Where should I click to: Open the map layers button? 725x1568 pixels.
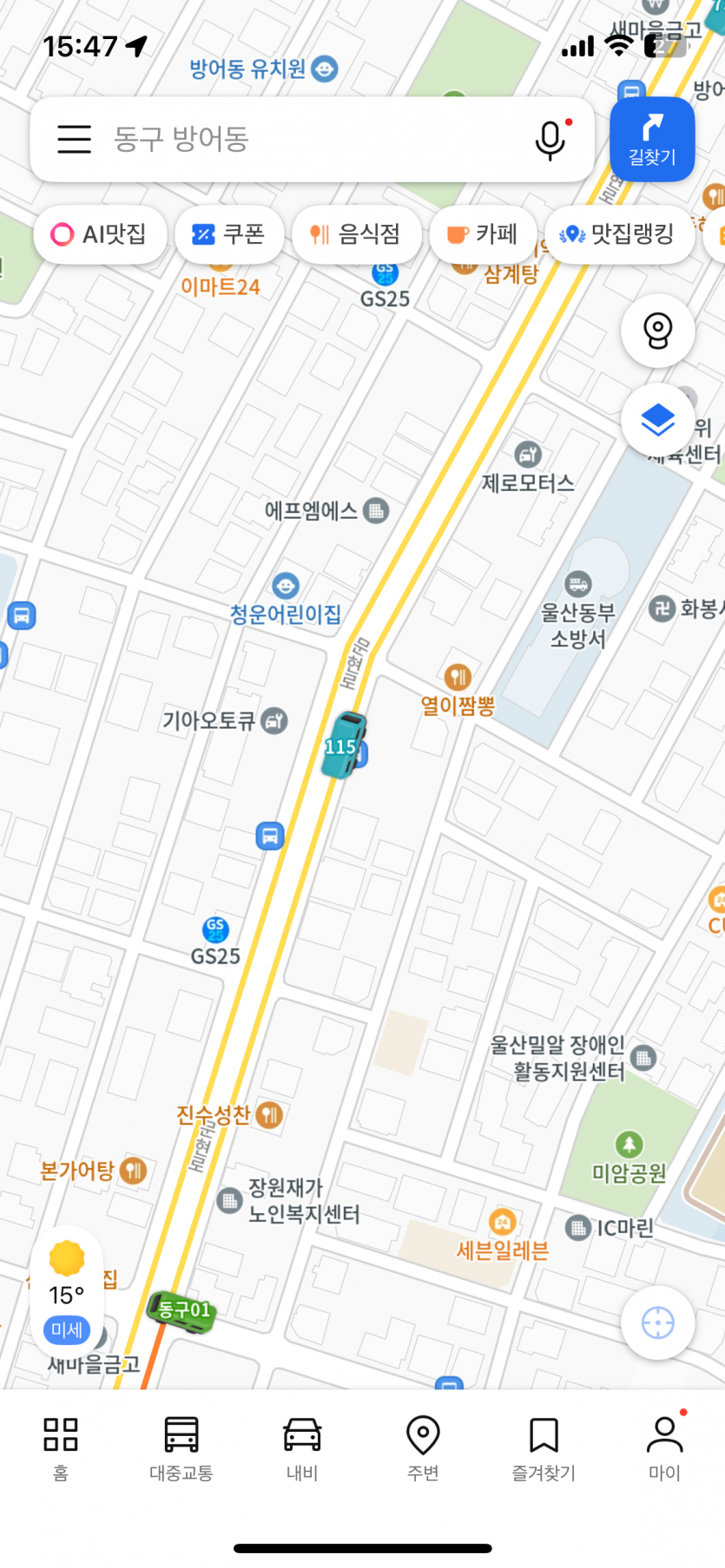coord(657,421)
